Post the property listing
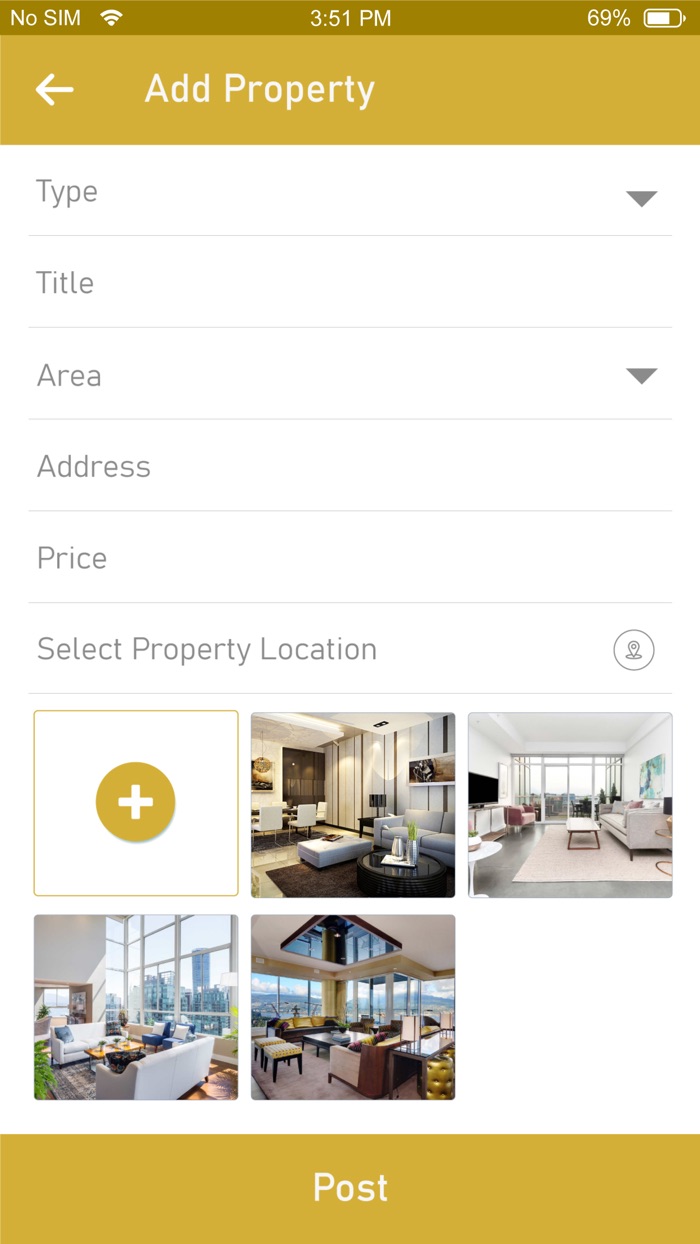Image resolution: width=700 pixels, height=1244 pixels. [x=350, y=1188]
